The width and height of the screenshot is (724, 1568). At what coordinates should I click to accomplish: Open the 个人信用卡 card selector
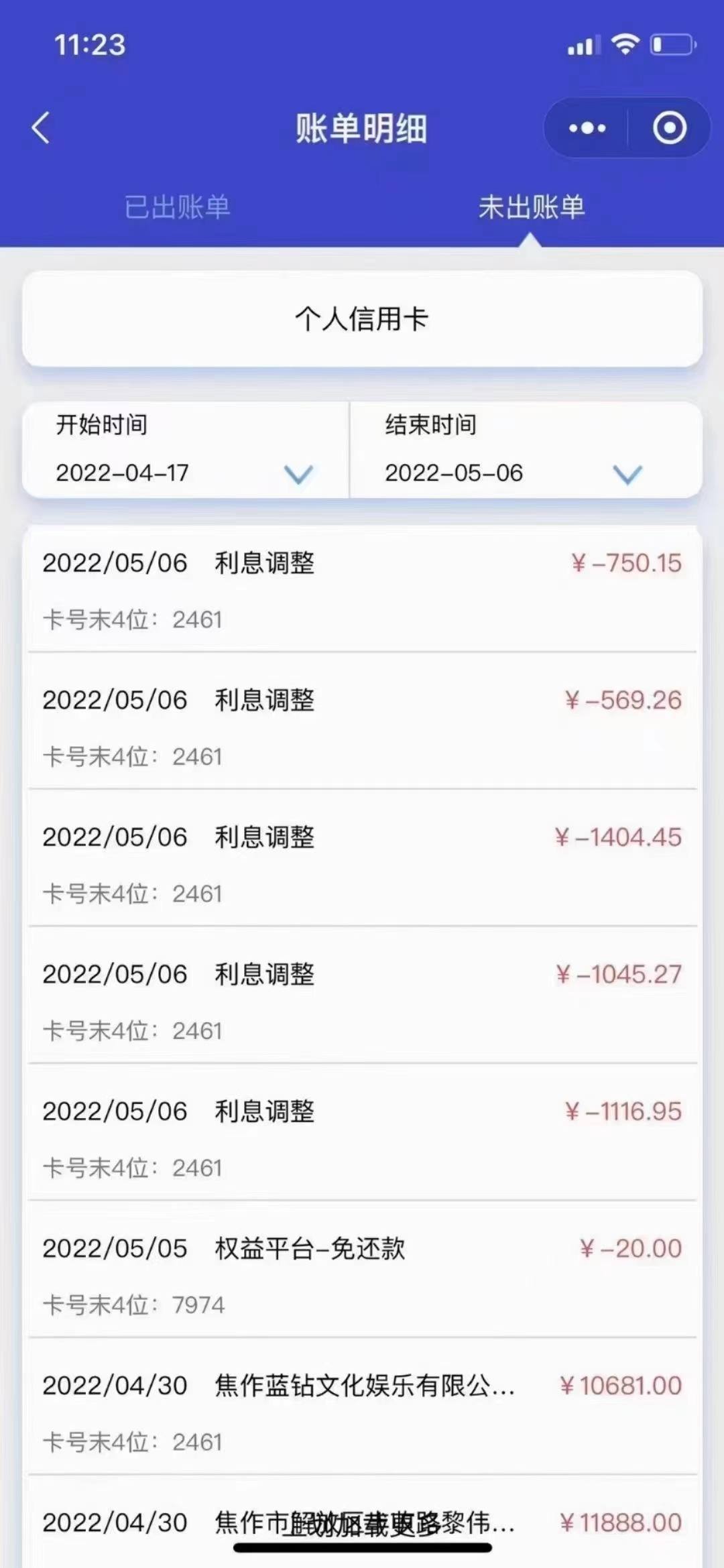pos(362,318)
